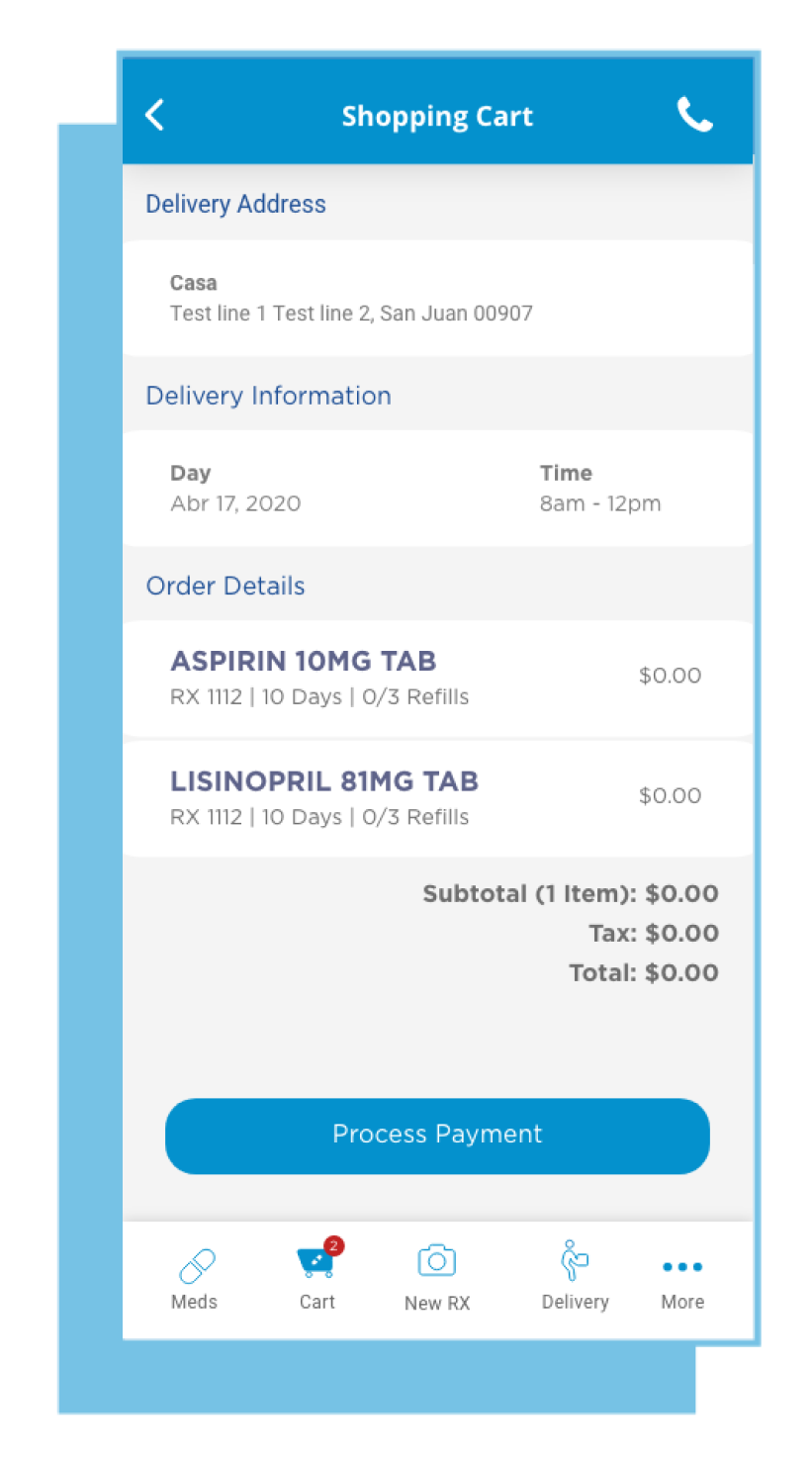
Task: Open the LISINOPRIL 81MG TAB item
Action: 437,799
